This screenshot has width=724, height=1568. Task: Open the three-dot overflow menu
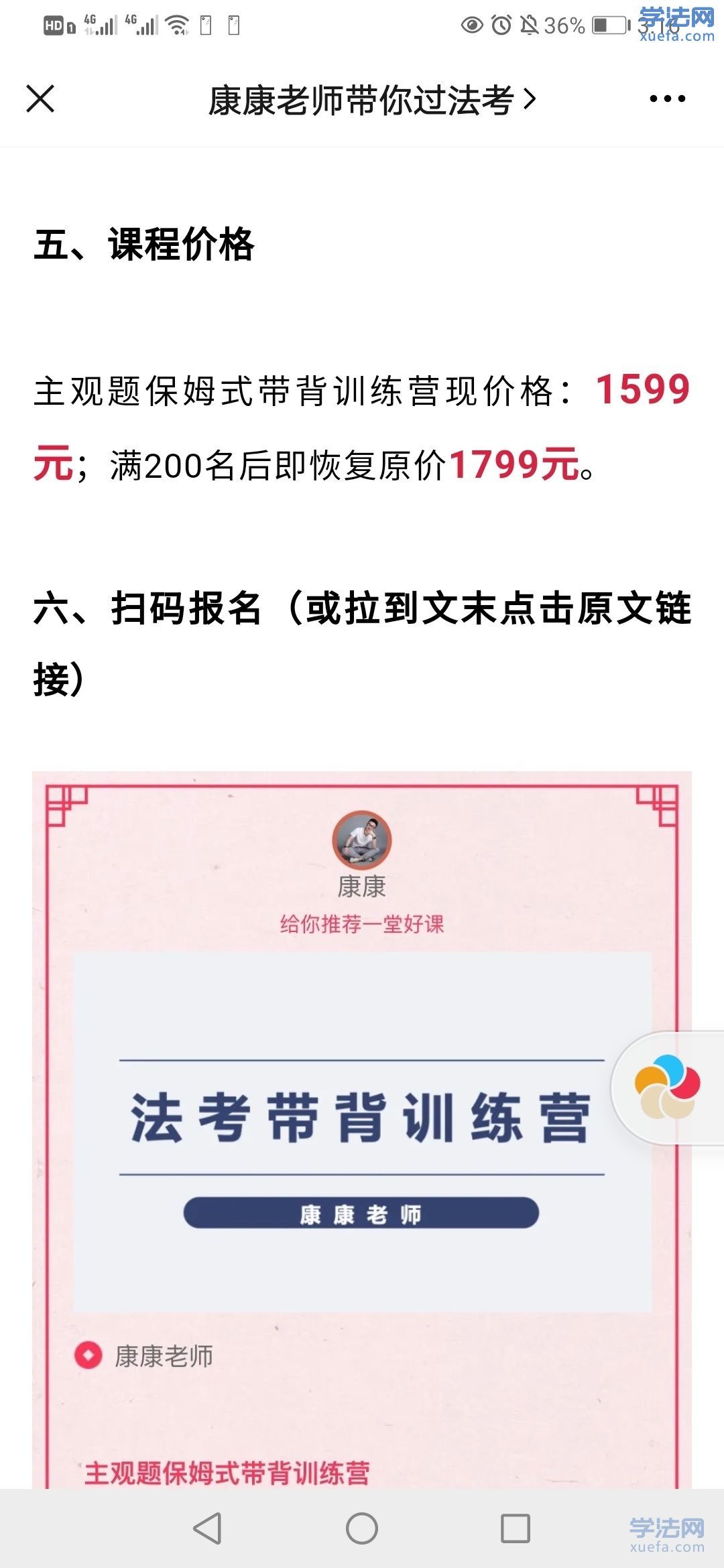tap(667, 99)
